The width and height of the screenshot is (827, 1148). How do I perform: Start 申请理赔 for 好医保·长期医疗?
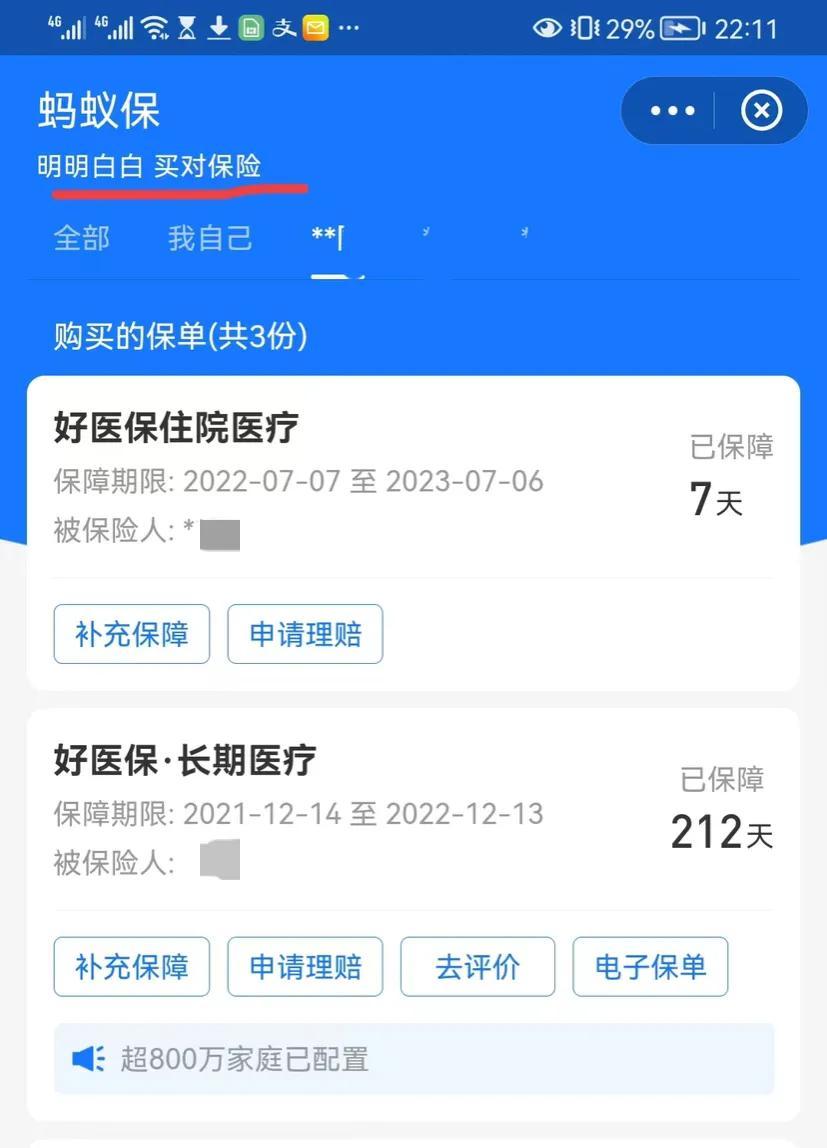click(x=305, y=967)
